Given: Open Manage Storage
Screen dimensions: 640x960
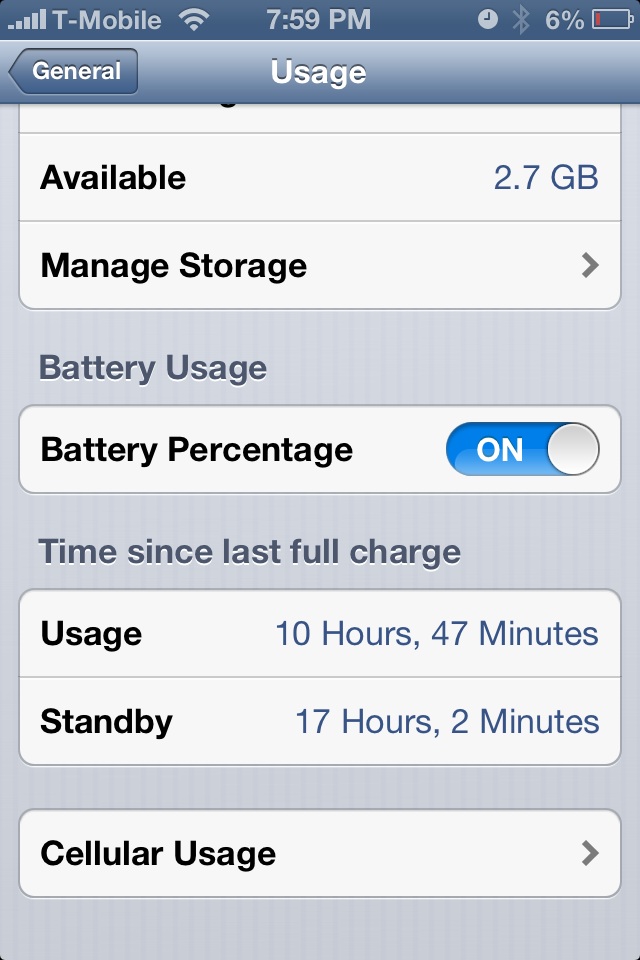Looking at the screenshot, I should point(320,266).
